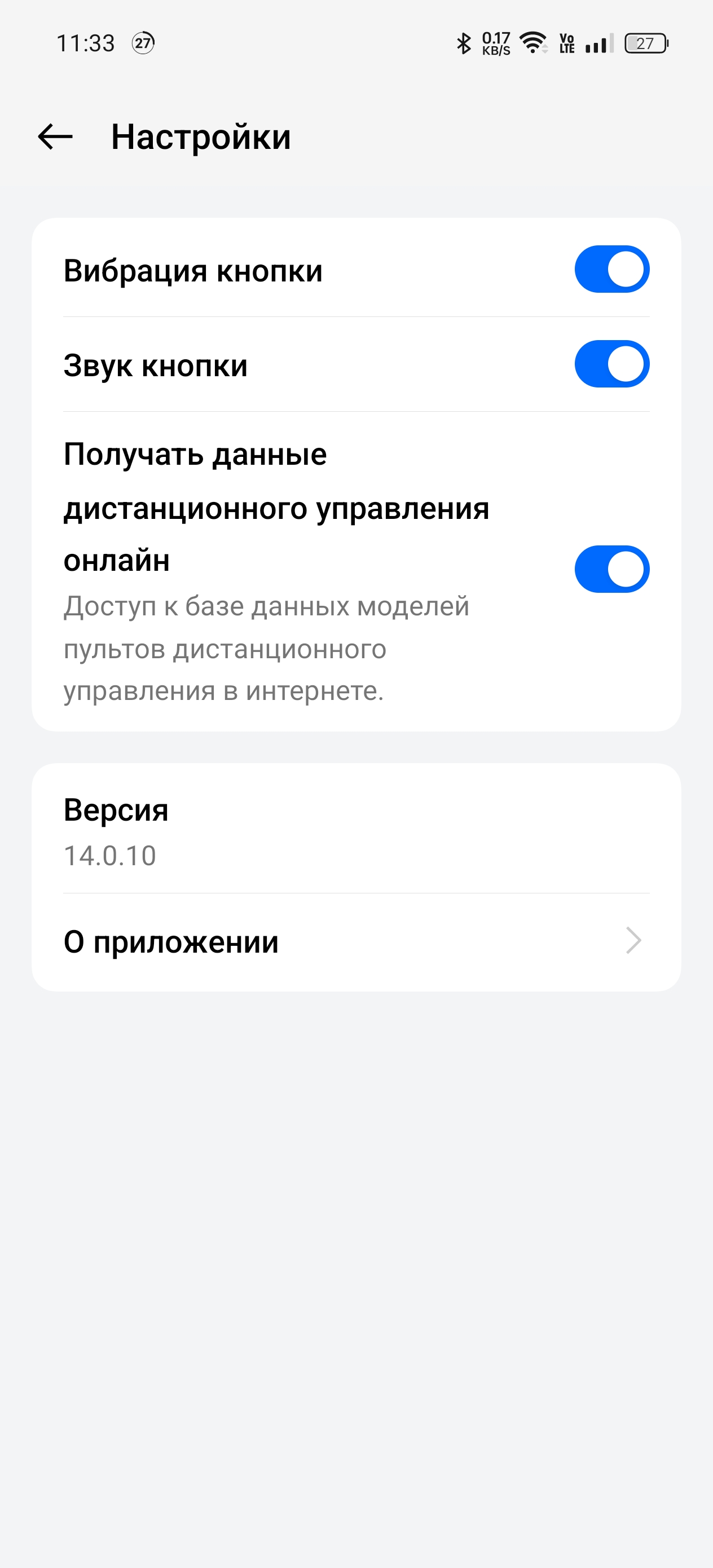Open the О приложении row
Viewport: 713px width, 1568px height.
356,941
